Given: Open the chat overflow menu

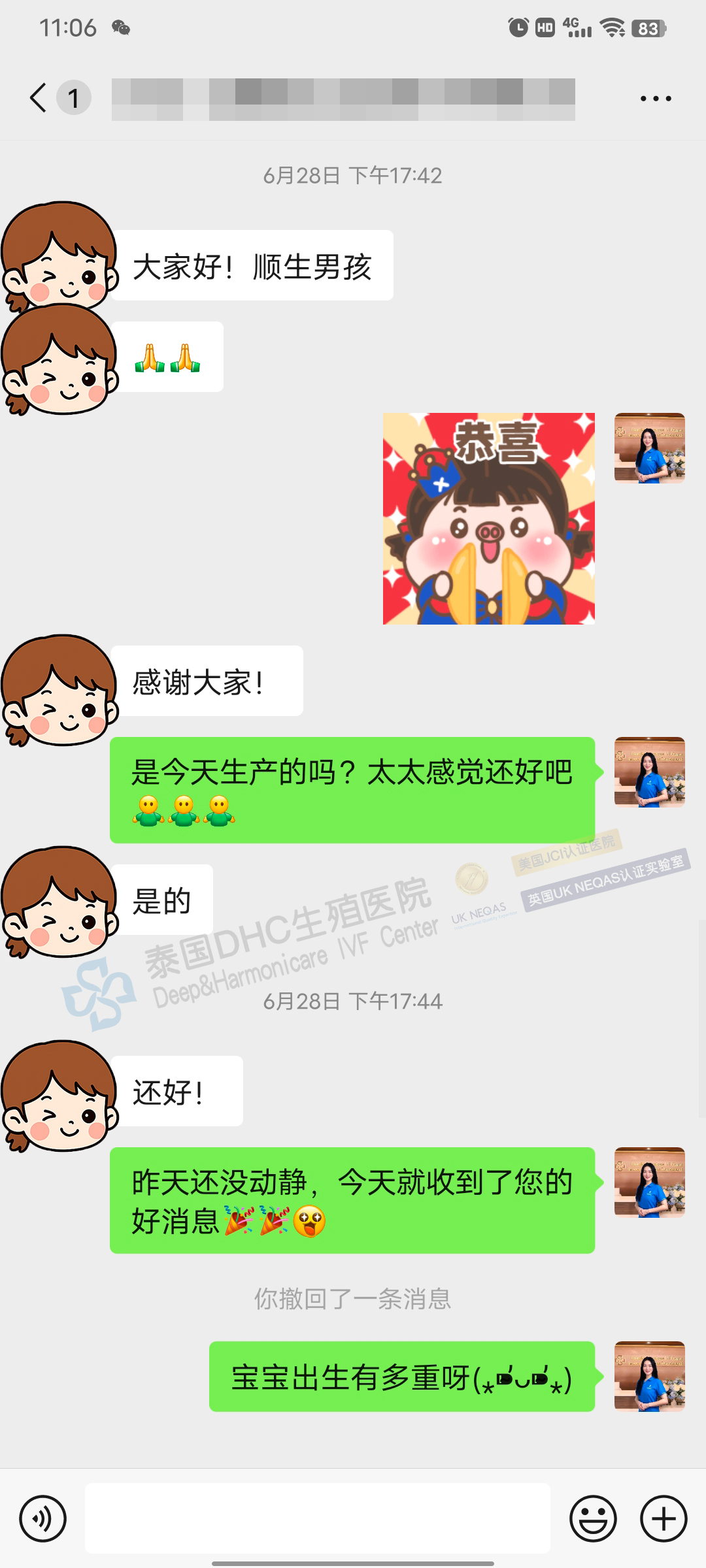Looking at the screenshot, I should click(x=655, y=99).
